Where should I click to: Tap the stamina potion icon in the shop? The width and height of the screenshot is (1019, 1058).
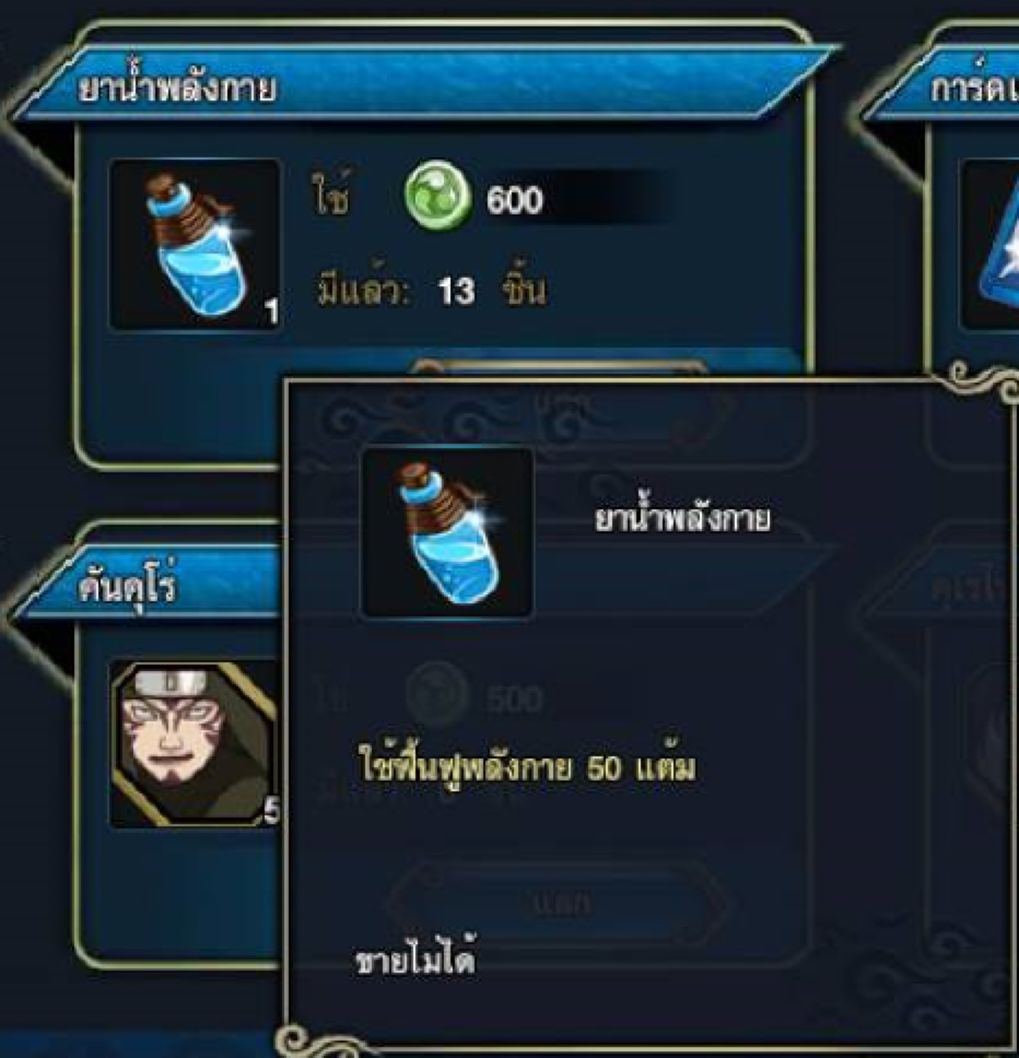(194, 244)
